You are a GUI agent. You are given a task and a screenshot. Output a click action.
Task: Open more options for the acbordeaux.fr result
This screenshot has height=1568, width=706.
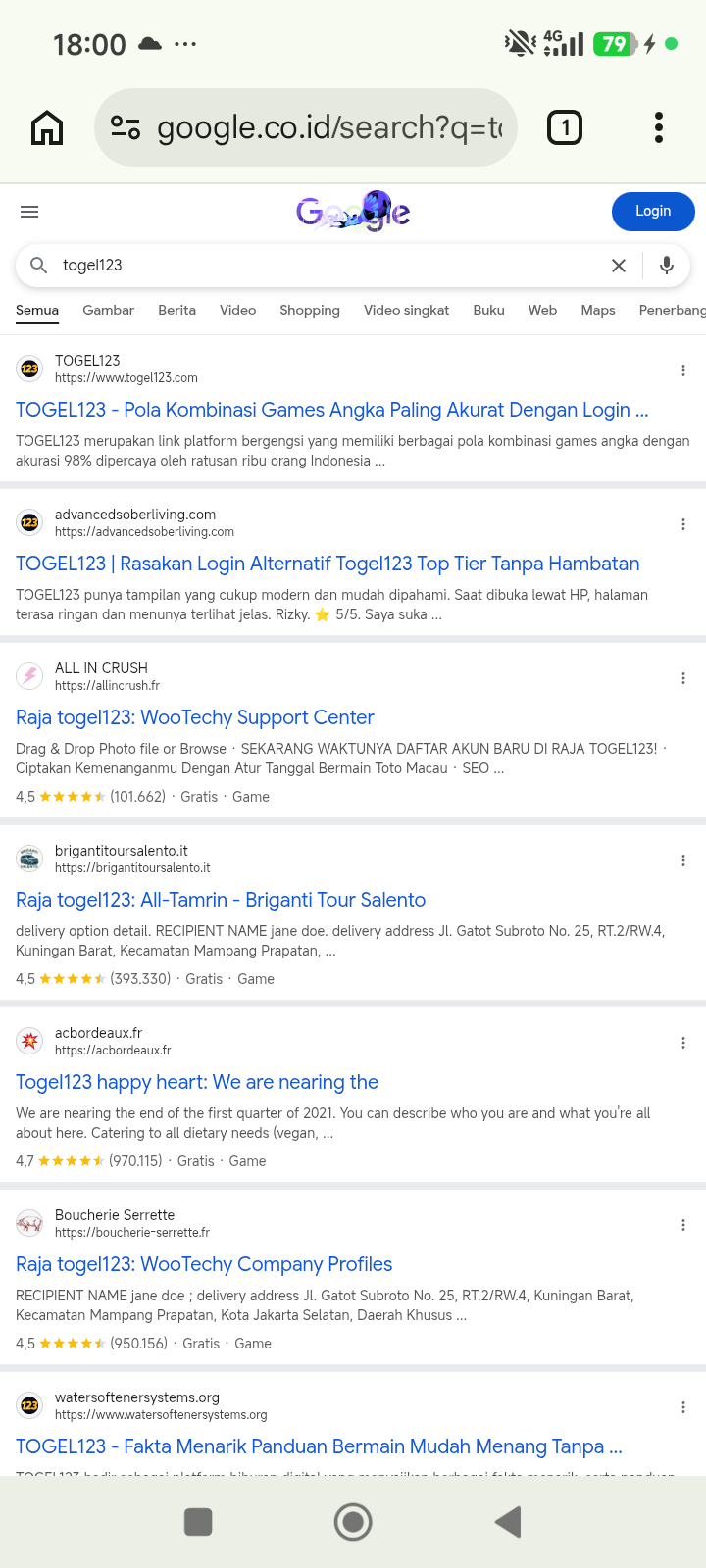(683, 1043)
